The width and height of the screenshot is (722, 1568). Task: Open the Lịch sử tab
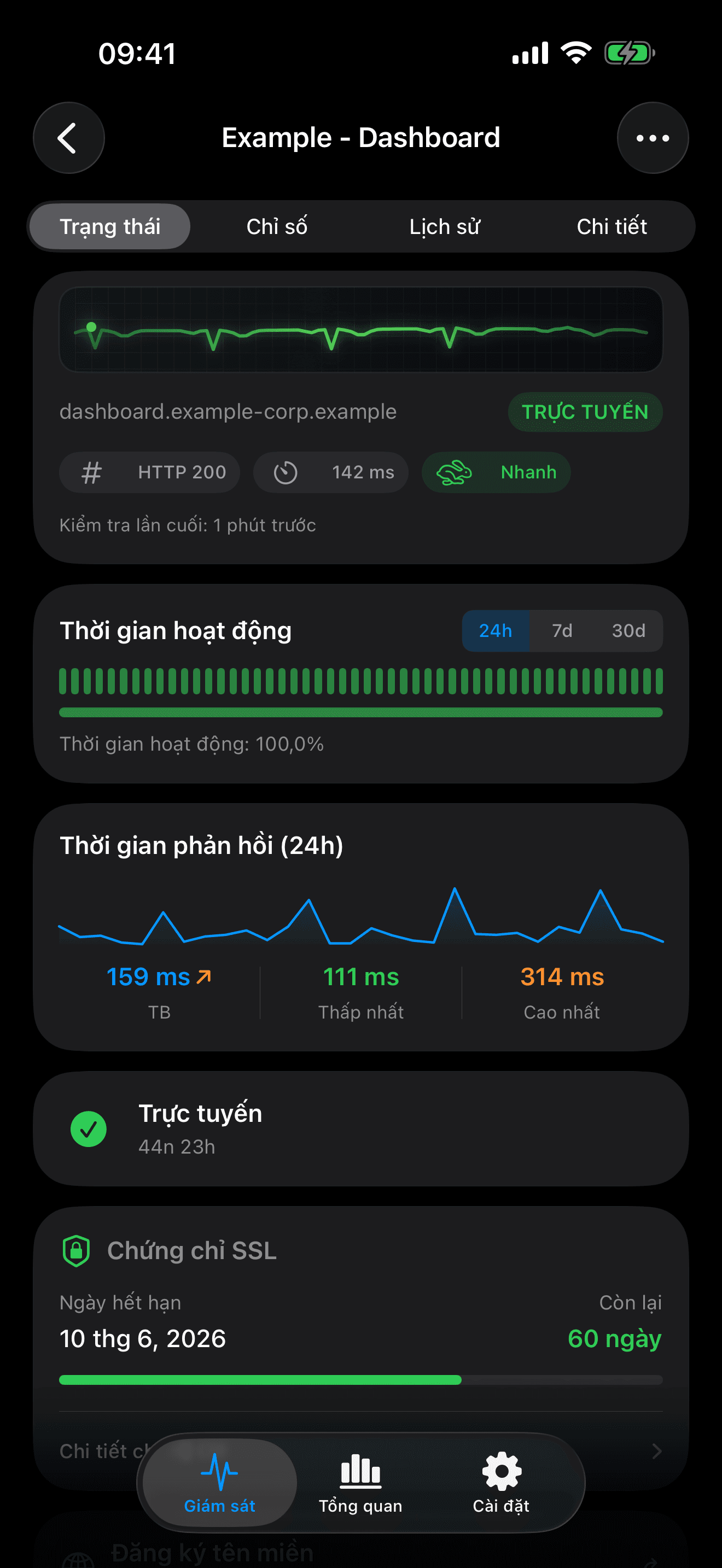tap(444, 226)
